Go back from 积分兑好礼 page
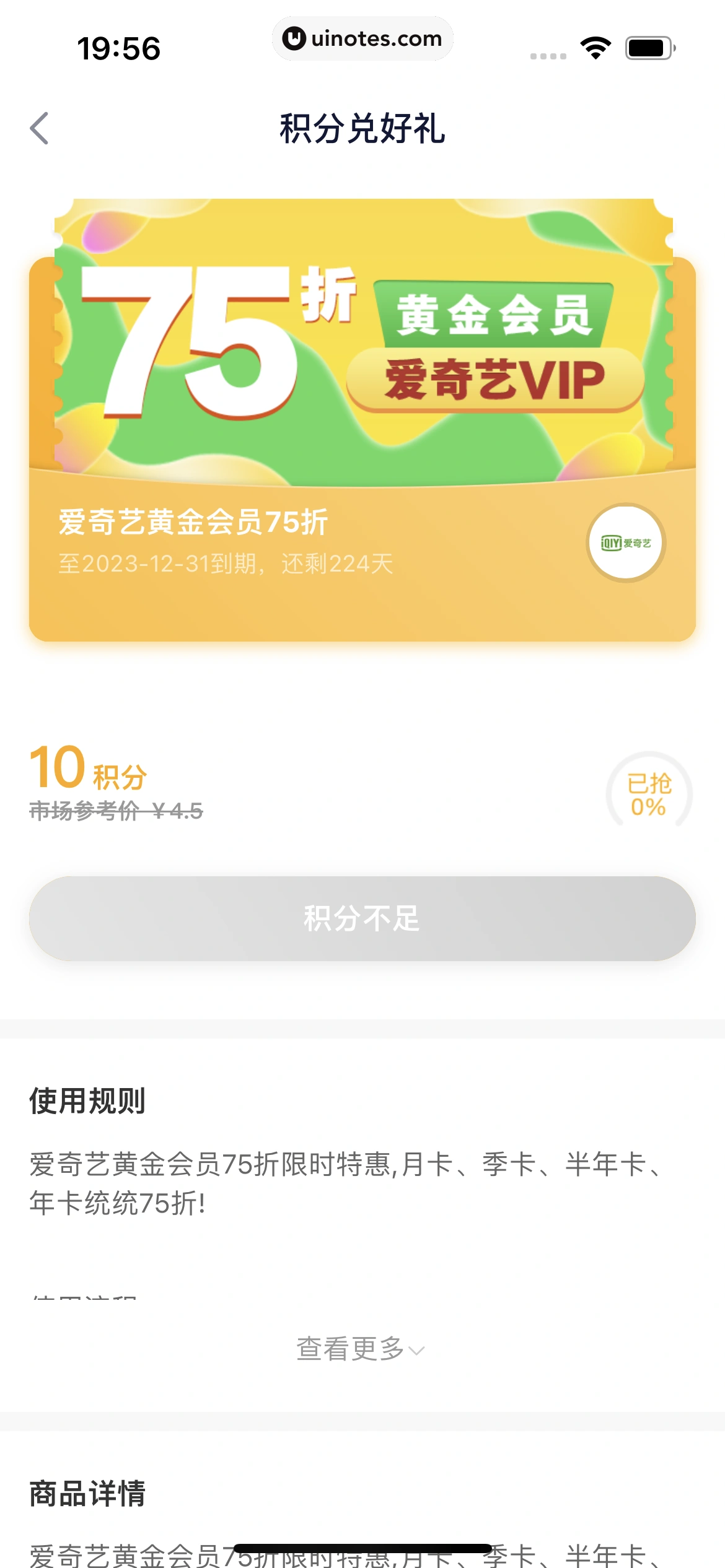 click(x=40, y=128)
